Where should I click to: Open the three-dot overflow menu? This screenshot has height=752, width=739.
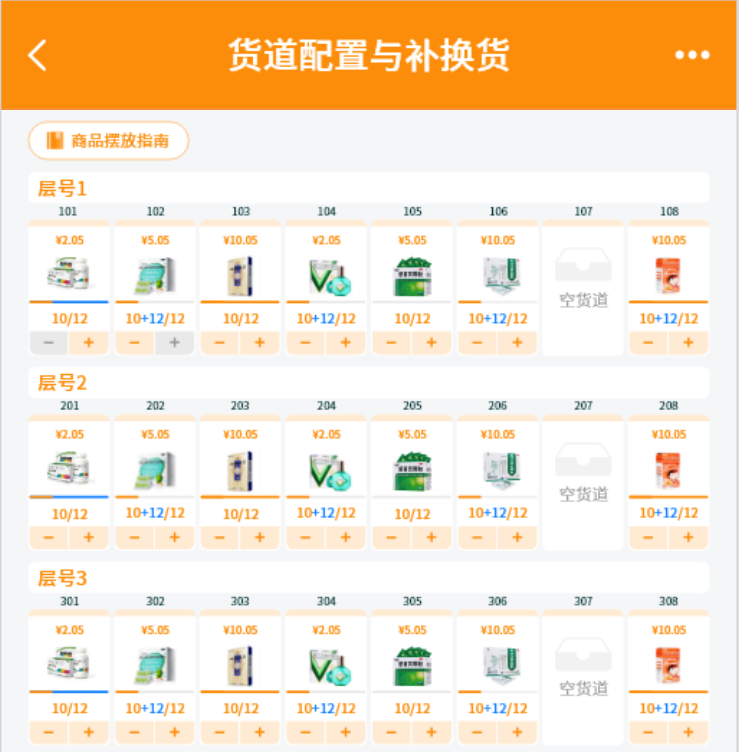(692, 55)
